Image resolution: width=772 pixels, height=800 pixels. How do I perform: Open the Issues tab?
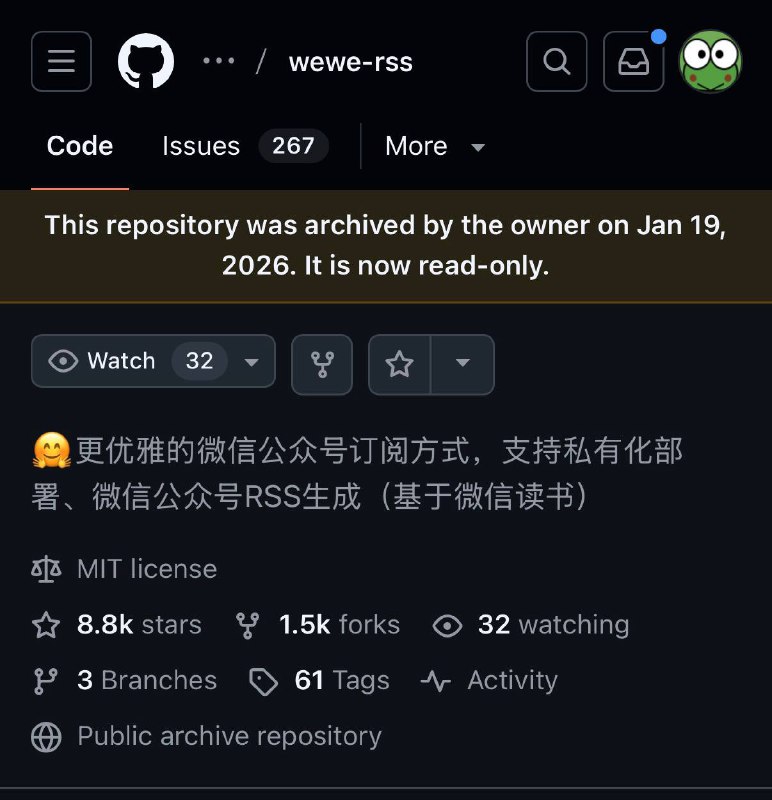click(x=200, y=146)
